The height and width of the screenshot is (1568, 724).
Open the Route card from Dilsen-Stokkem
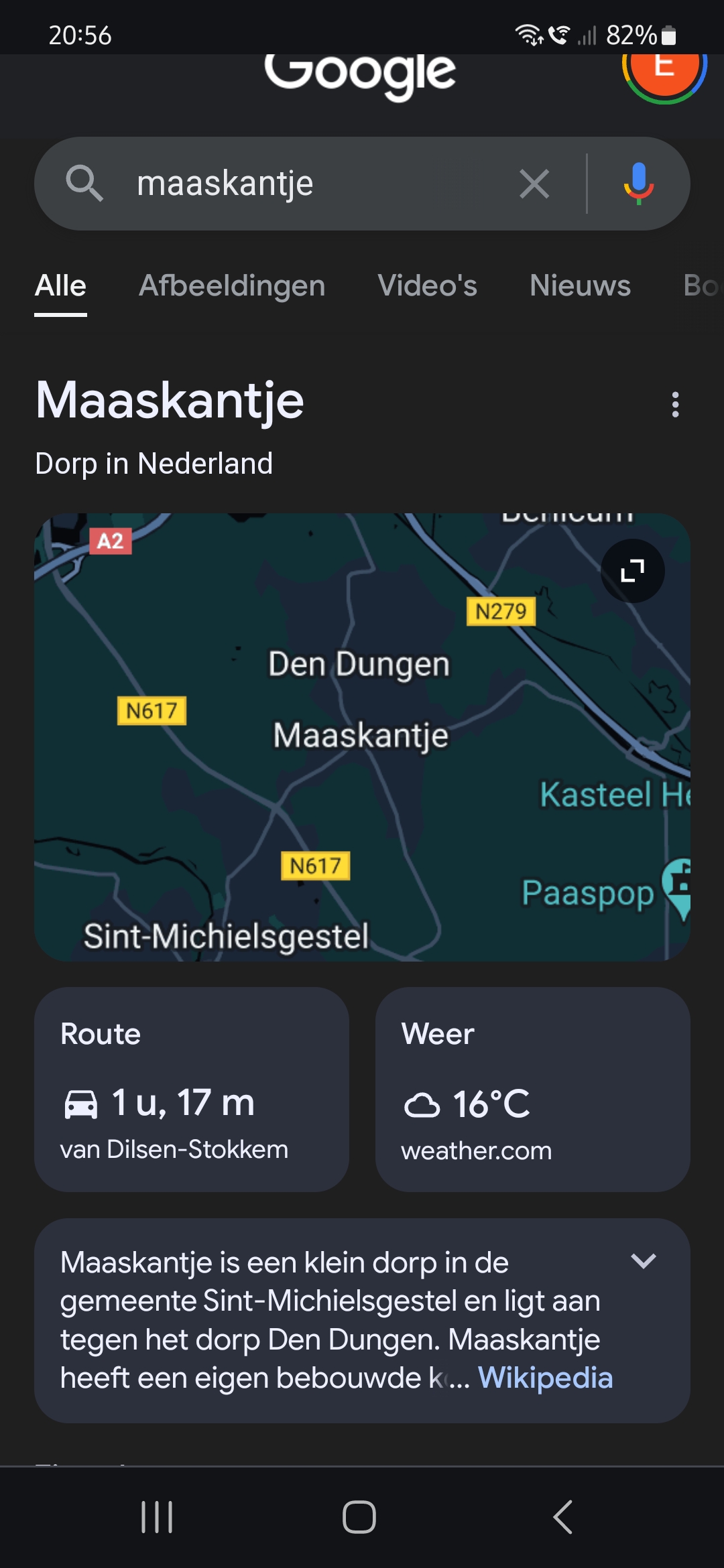point(192,1089)
